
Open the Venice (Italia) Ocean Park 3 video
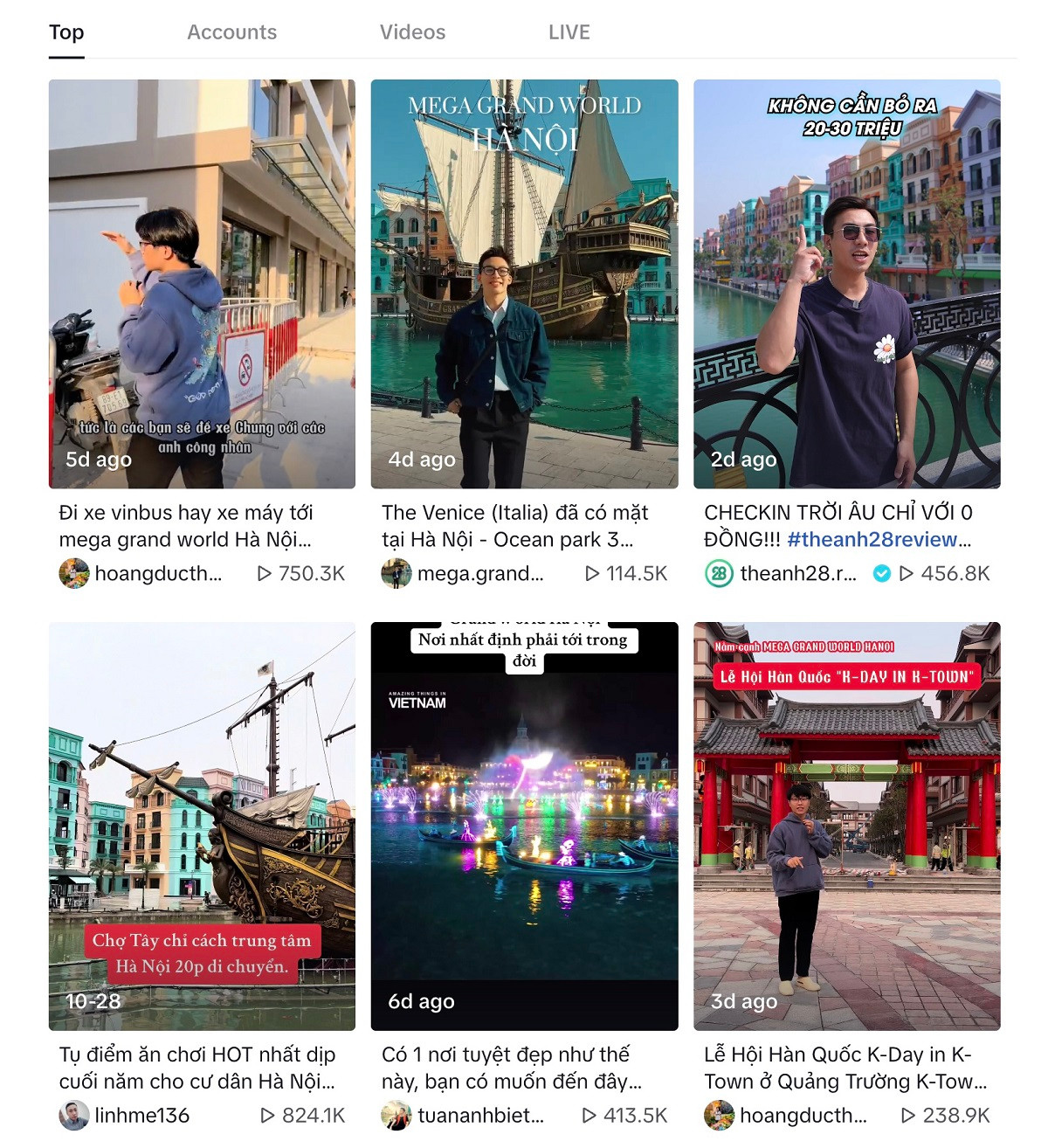tap(524, 284)
